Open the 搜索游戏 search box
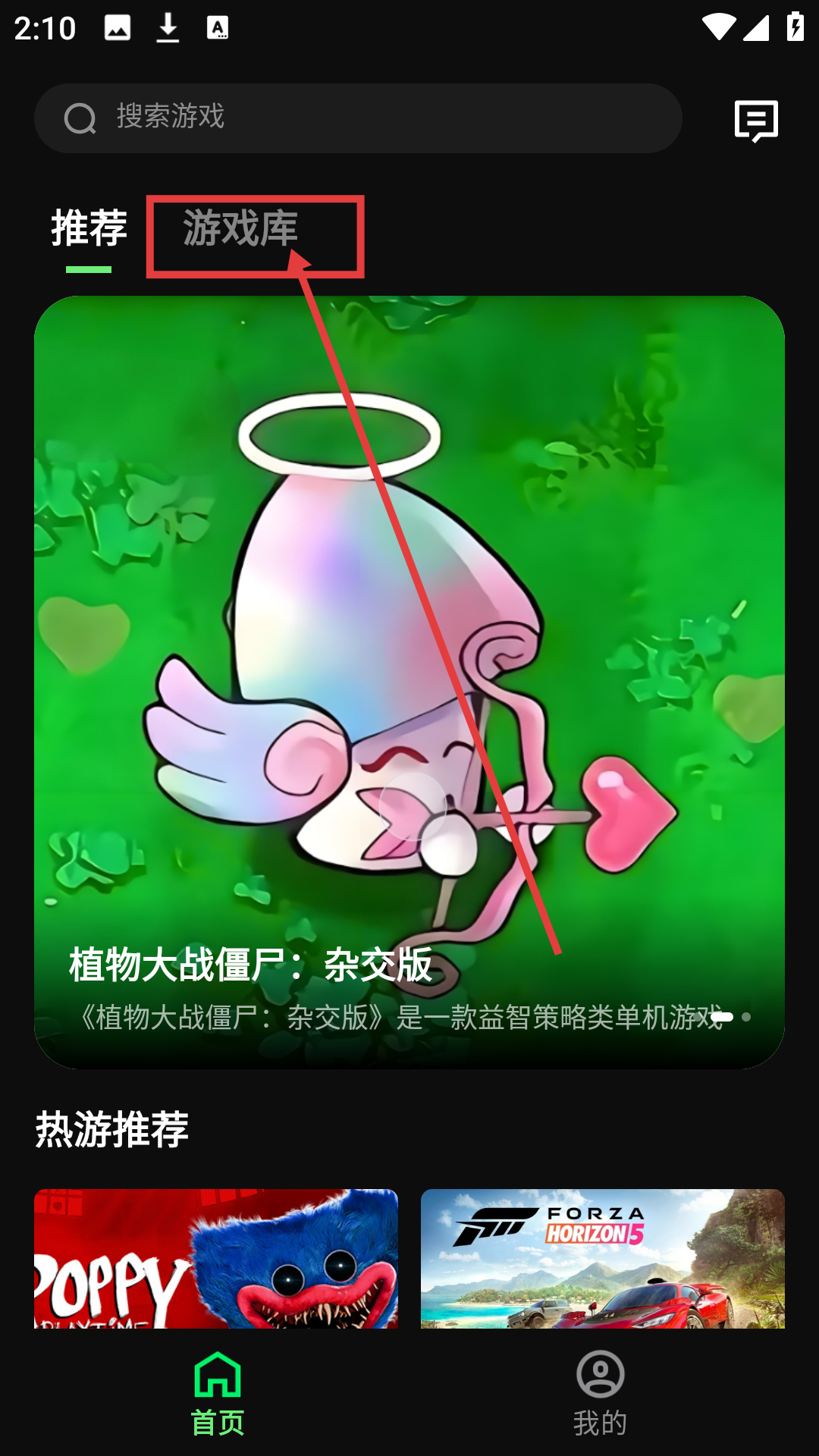Viewport: 819px width, 1456px height. coord(358,118)
